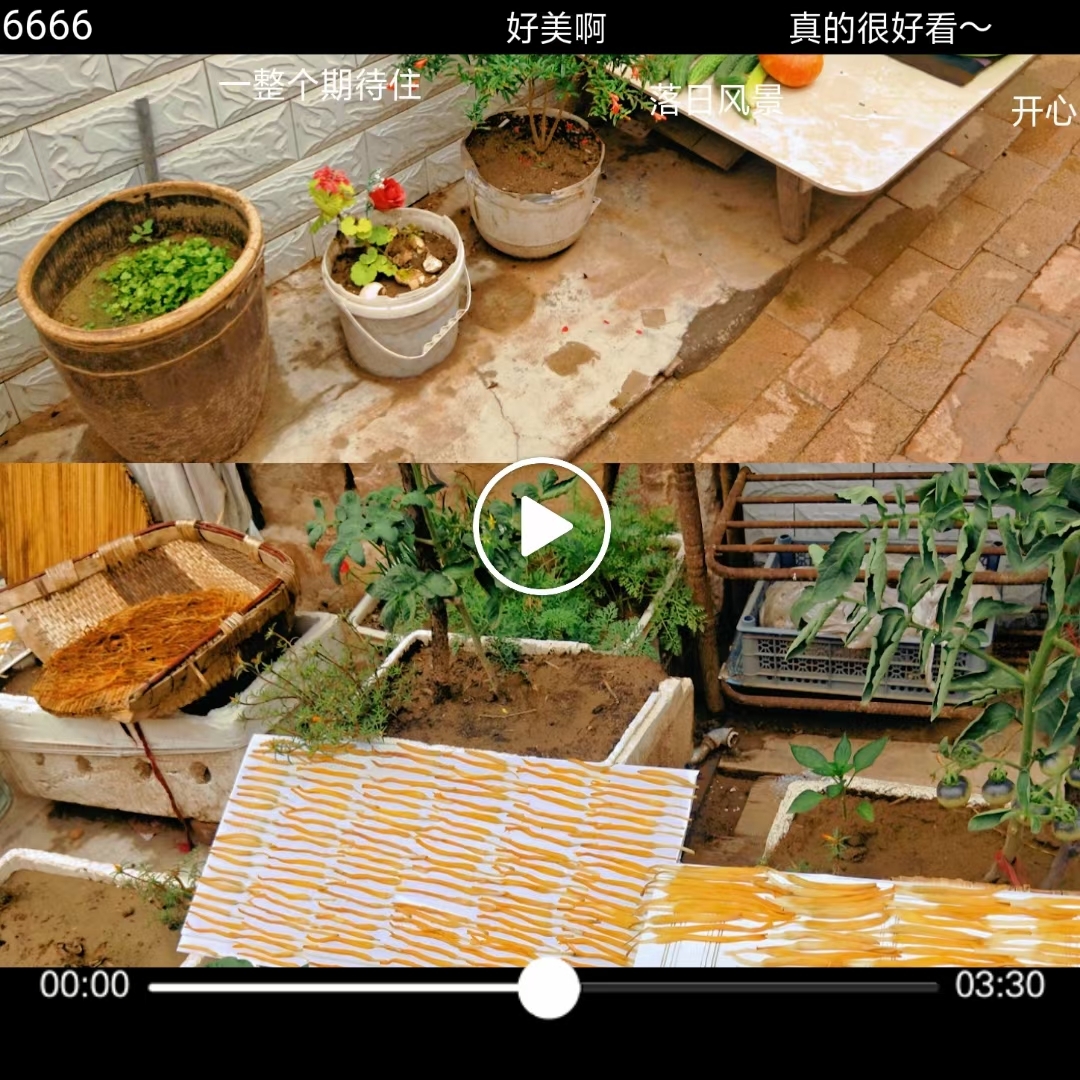The image size is (1080, 1080).
Task: Play the video
Action: click(x=541, y=526)
